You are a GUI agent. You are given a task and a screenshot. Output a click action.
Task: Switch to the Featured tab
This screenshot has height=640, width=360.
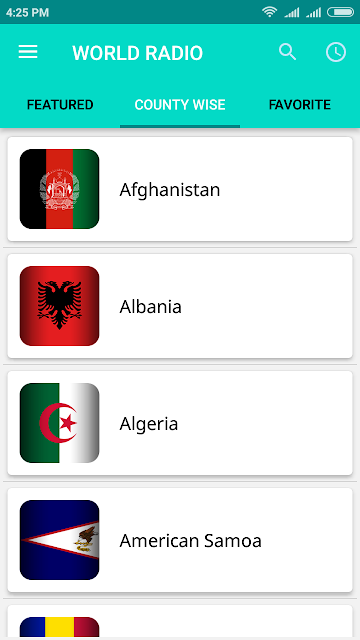tap(60, 105)
